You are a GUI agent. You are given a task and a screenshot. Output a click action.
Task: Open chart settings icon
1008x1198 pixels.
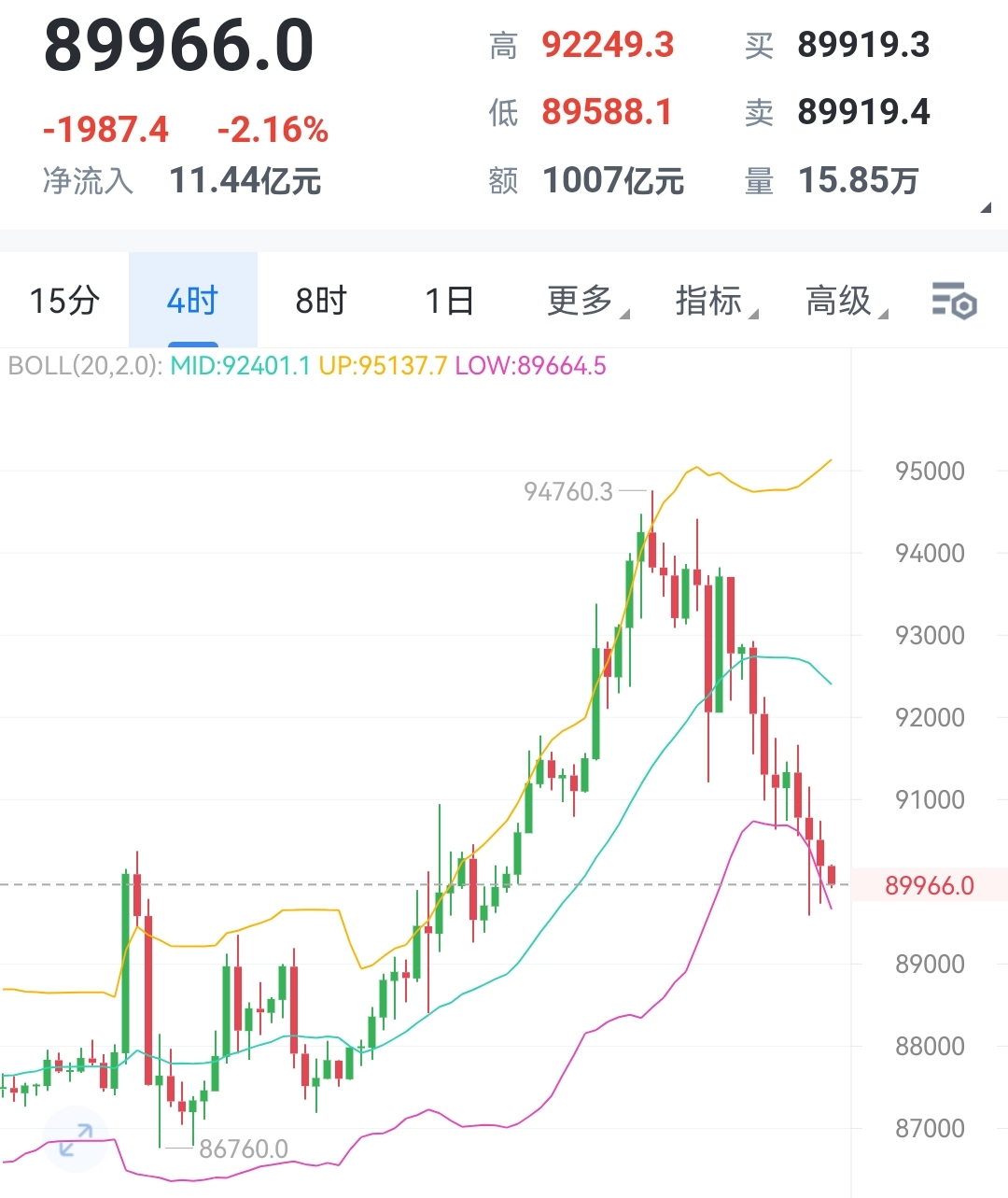tap(954, 301)
